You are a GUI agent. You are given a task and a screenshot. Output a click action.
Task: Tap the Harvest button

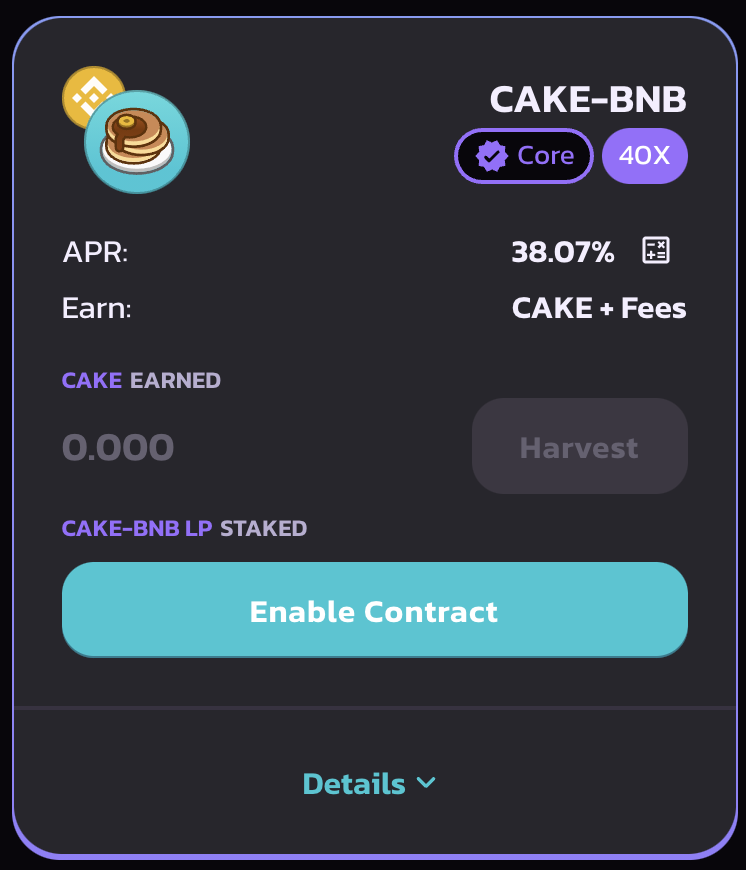(579, 447)
